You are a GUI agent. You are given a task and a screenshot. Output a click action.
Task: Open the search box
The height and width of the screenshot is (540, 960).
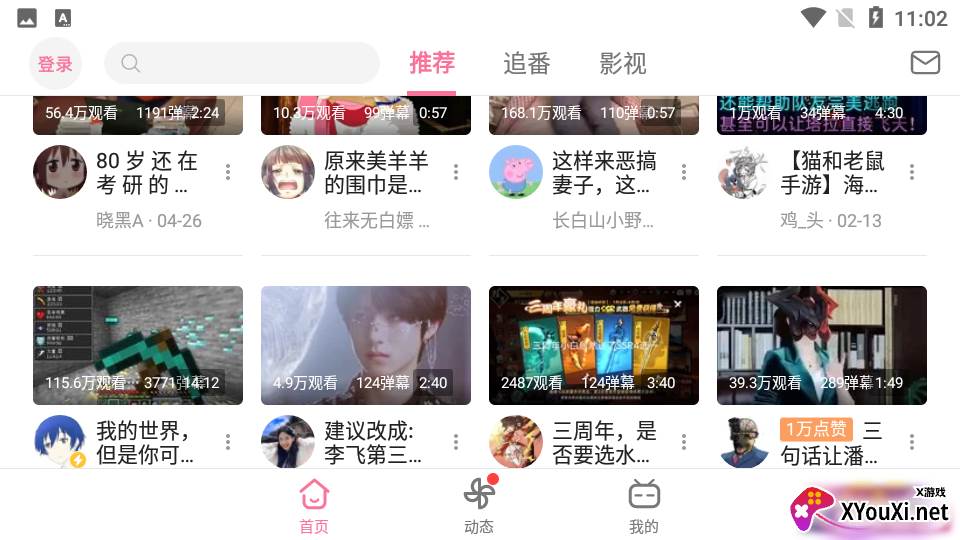(x=242, y=63)
